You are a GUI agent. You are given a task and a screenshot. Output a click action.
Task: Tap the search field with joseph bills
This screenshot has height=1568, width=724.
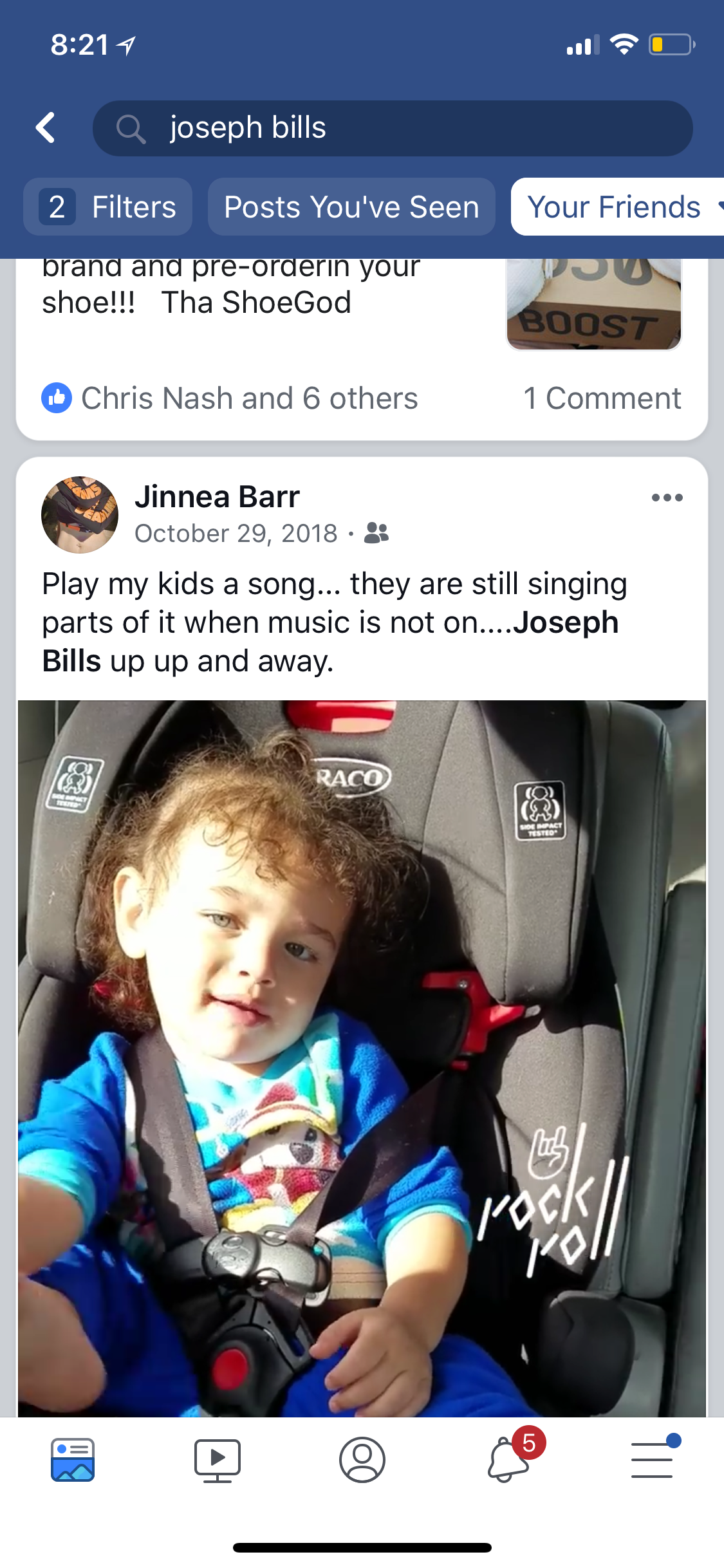click(393, 128)
